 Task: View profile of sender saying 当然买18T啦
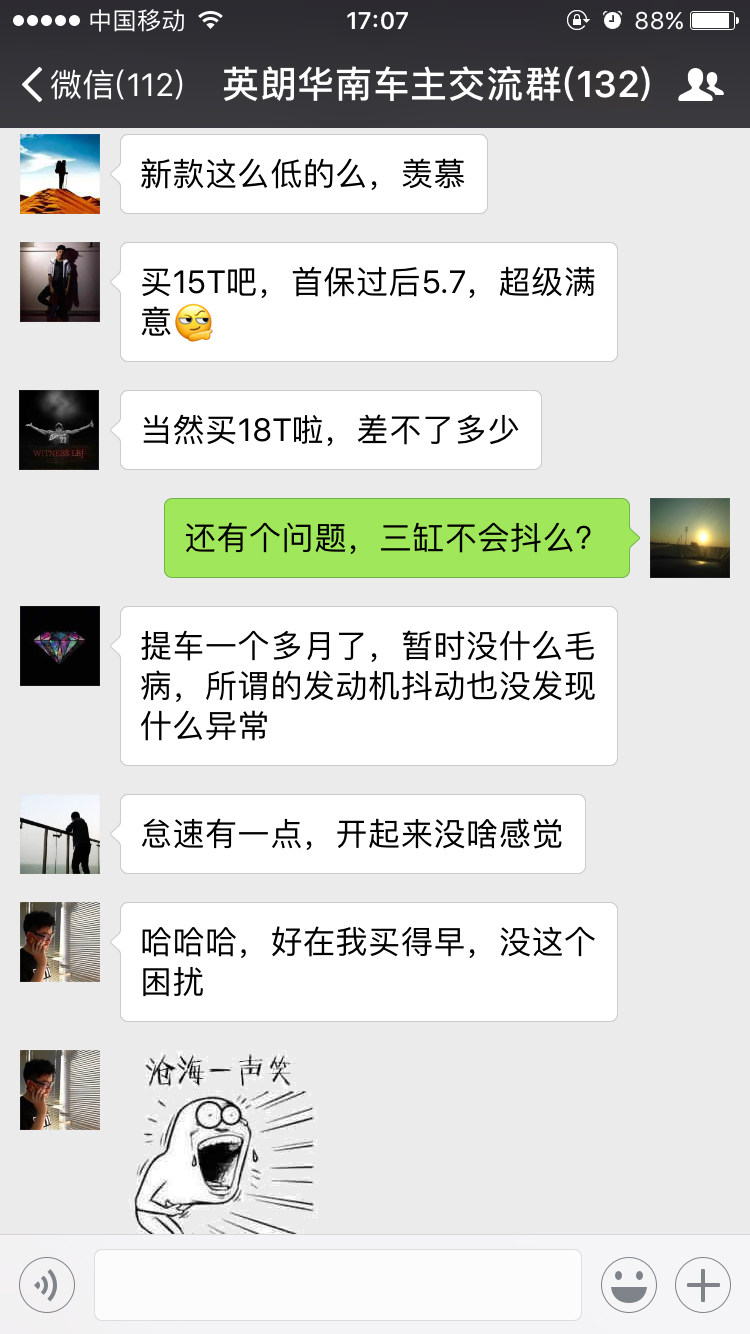pos(60,430)
